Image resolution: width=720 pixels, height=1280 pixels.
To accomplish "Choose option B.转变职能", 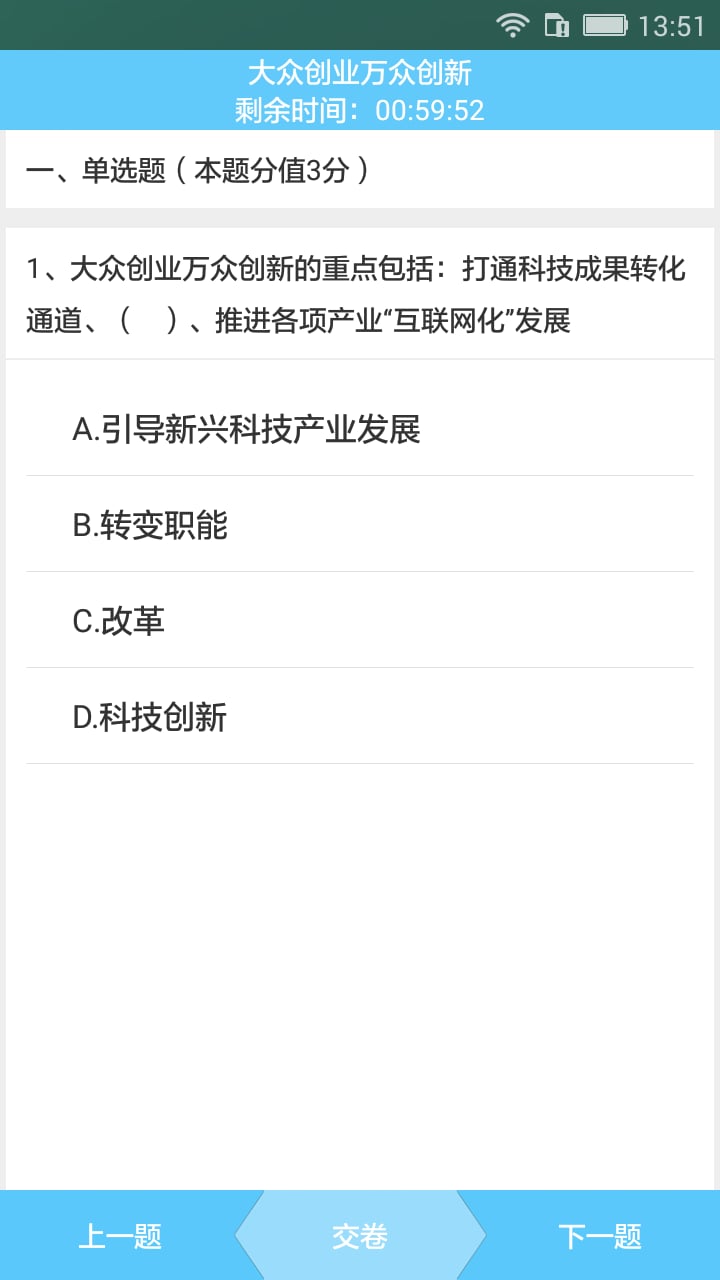I will click(150, 526).
